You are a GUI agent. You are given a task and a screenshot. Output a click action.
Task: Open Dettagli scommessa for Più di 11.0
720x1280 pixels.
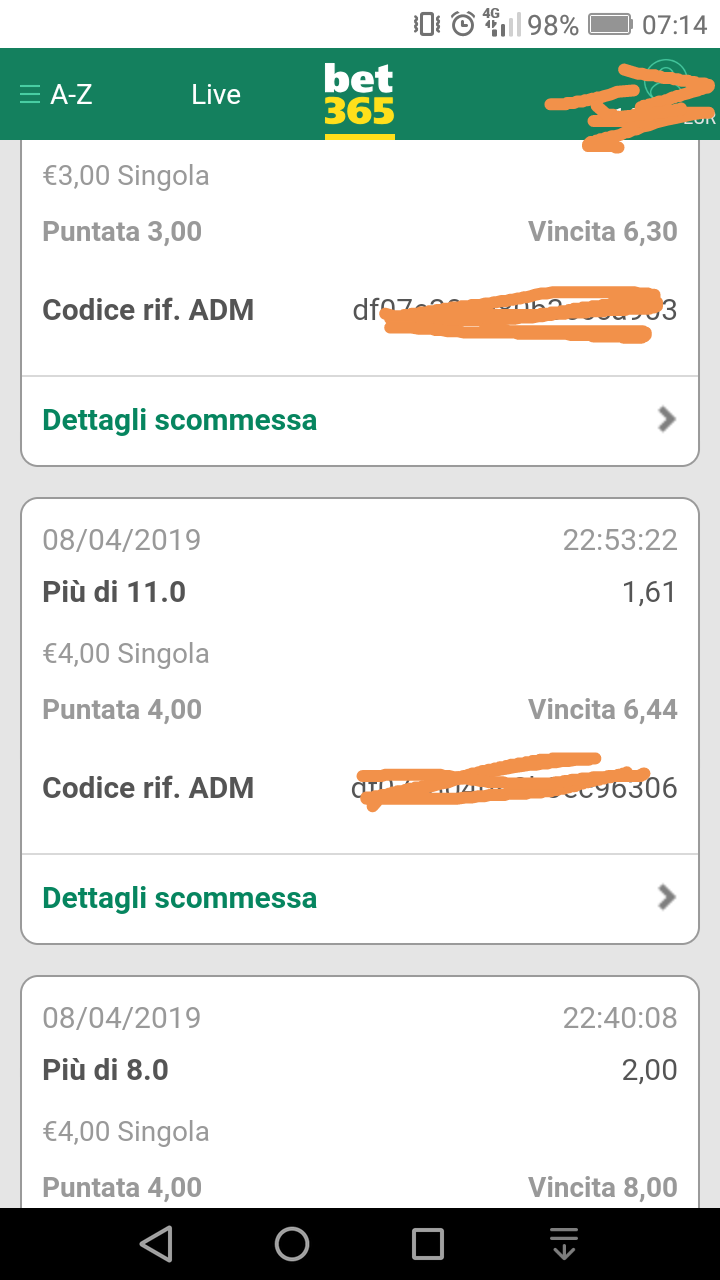pos(360,898)
